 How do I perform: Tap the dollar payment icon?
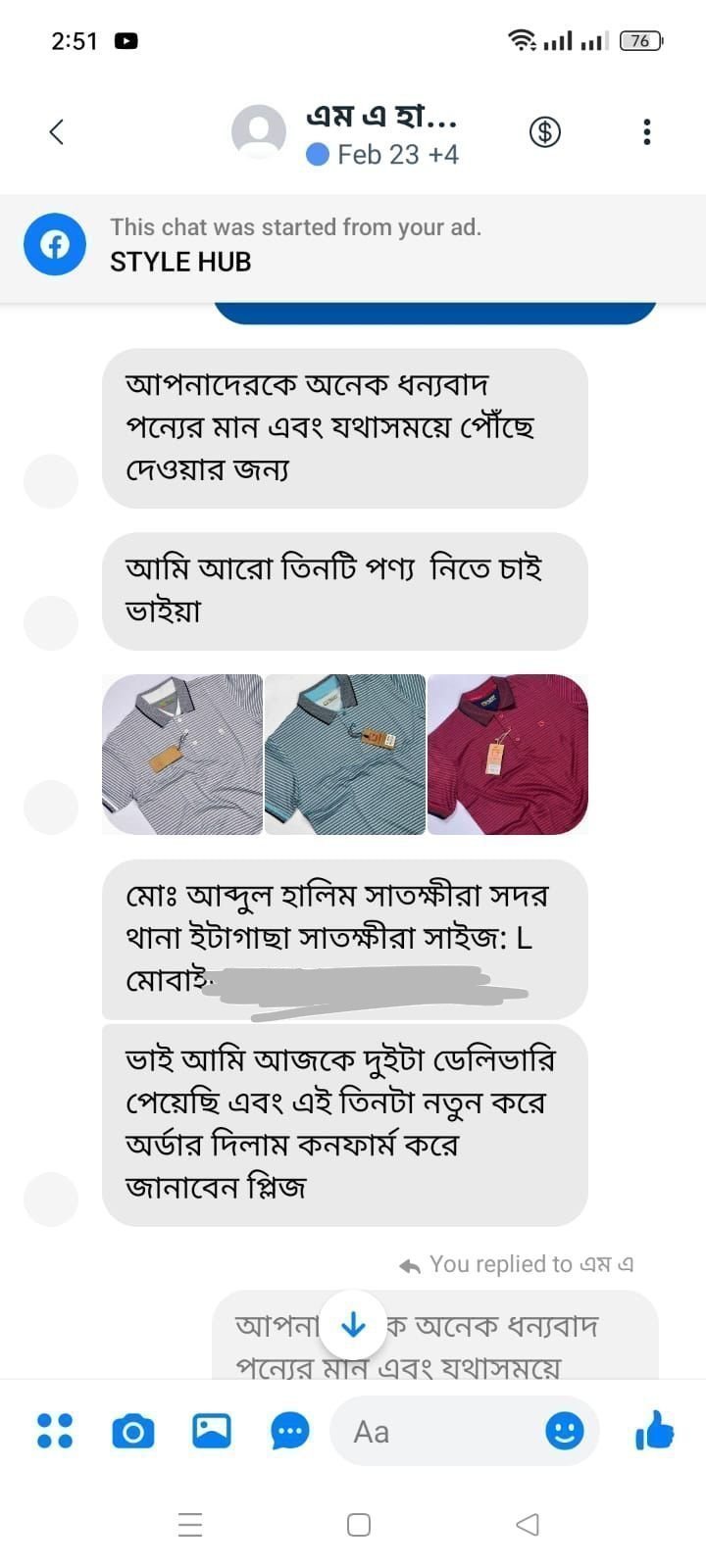(x=545, y=131)
